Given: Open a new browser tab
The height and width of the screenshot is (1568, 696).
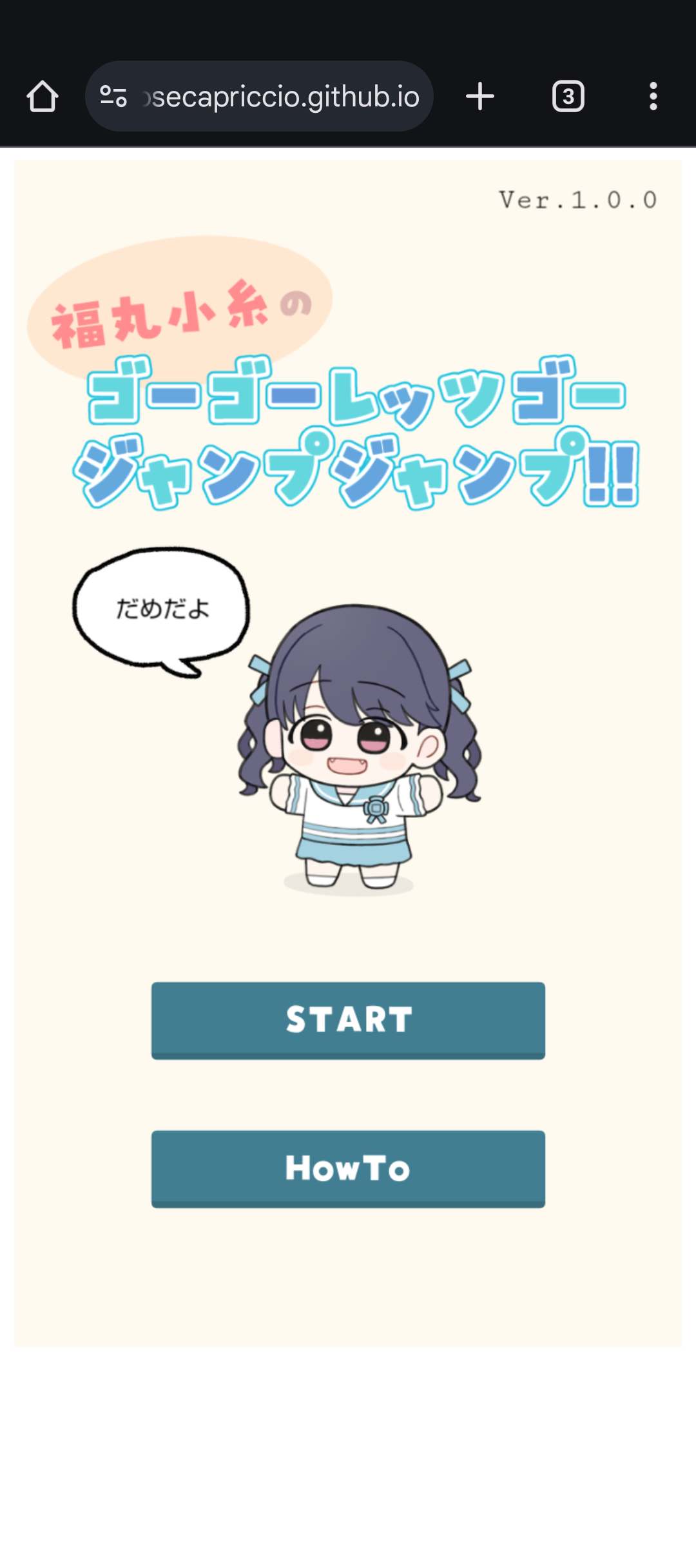Looking at the screenshot, I should [480, 97].
